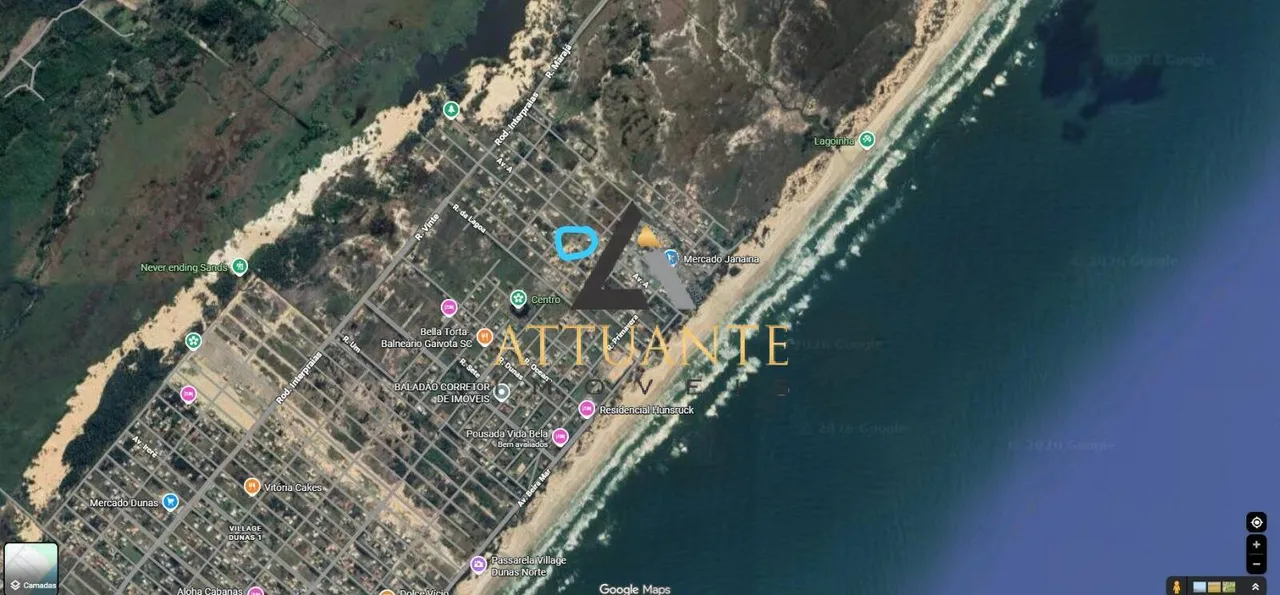Open the Lagoinha place marker
Viewport: 1280px width, 595px height.
(x=867, y=140)
